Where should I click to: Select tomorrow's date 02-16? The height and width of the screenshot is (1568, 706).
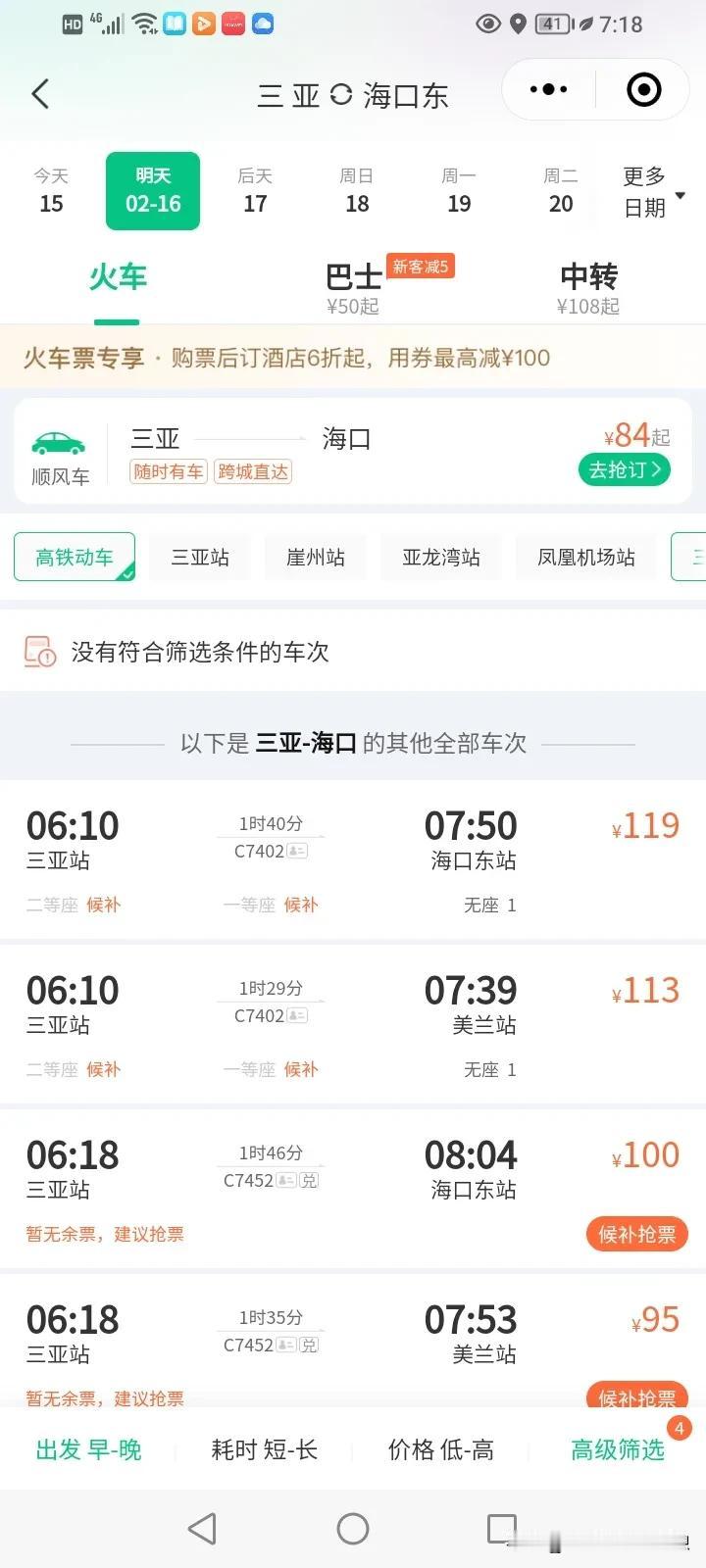click(x=152, y=190)
